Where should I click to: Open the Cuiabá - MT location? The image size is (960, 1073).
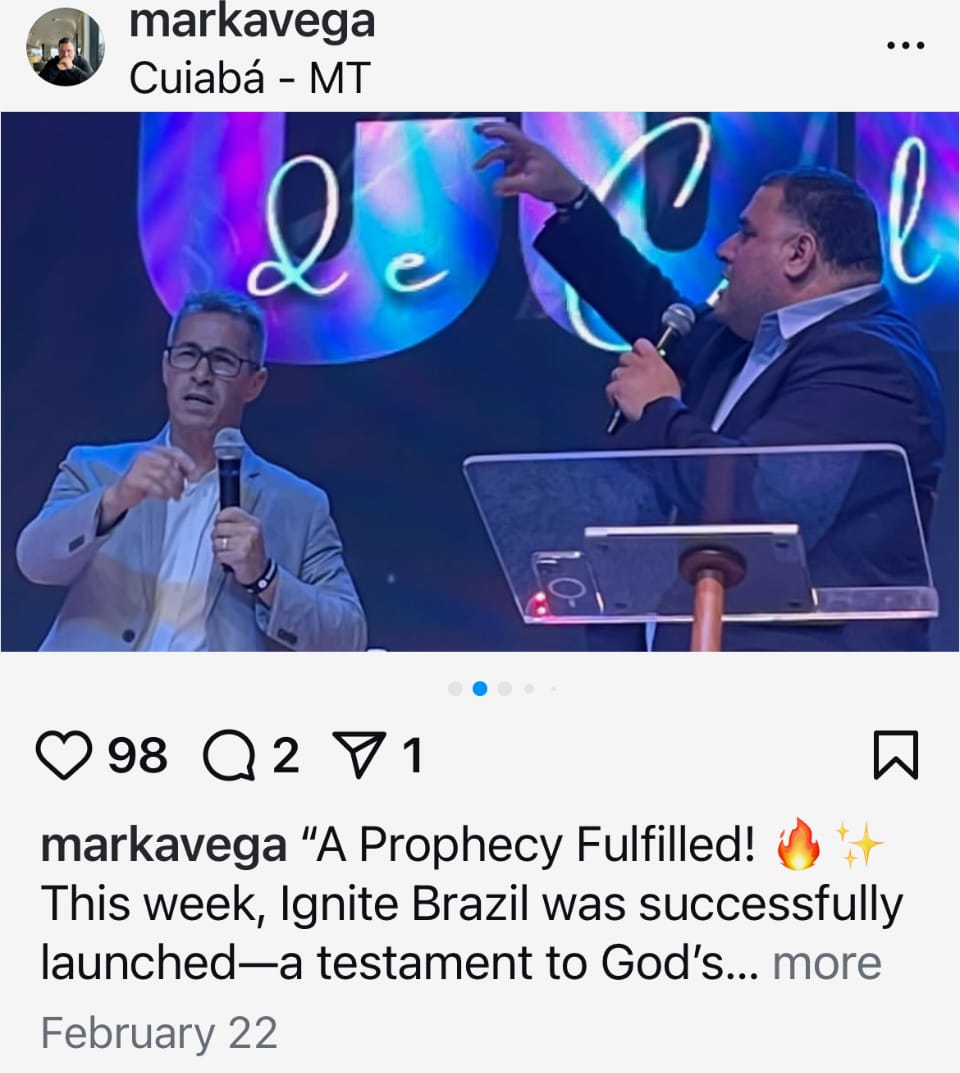pyautogui.click(x=249, y=78)
